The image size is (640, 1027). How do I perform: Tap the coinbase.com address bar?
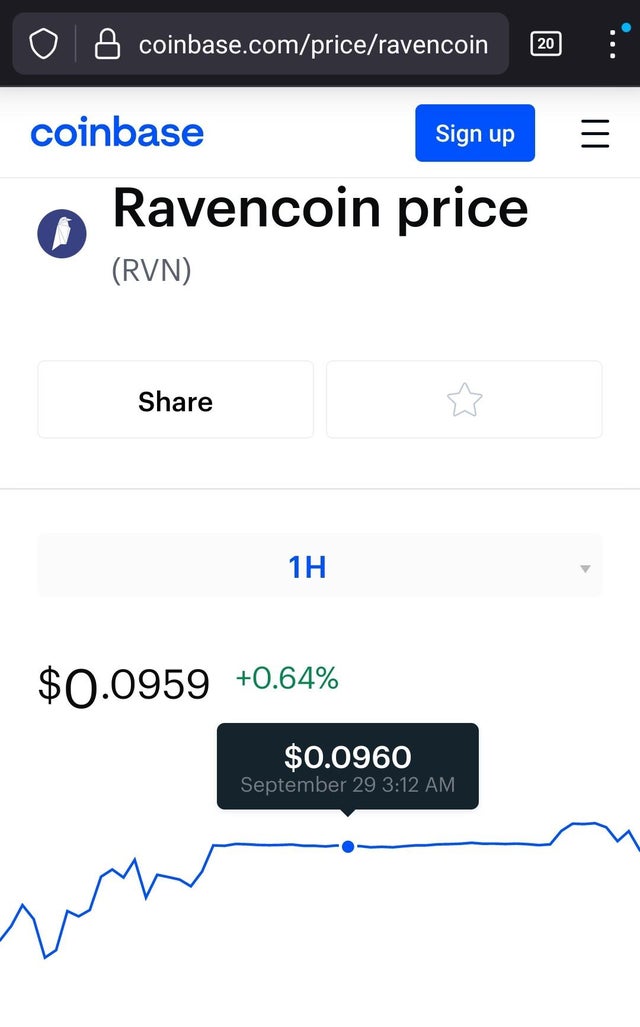313,45
